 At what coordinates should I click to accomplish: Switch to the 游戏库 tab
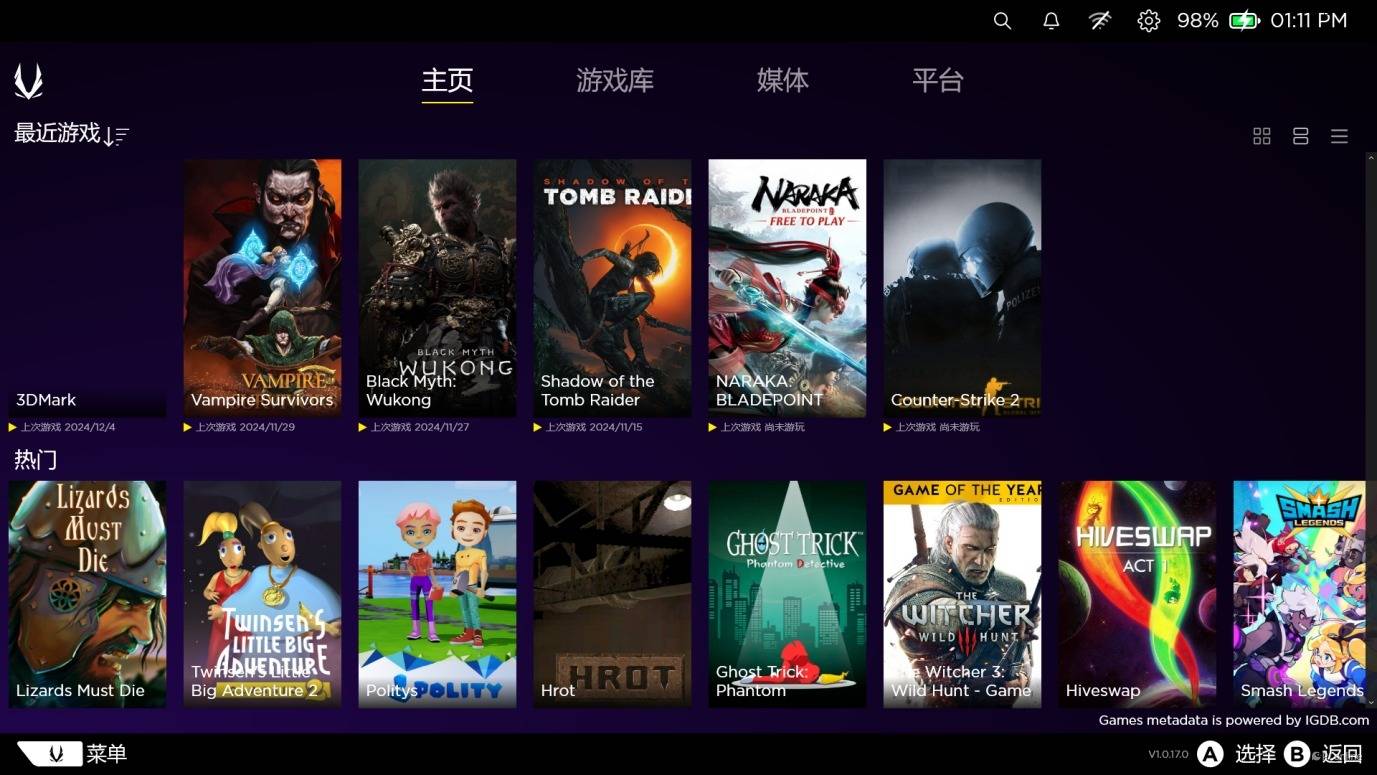pyautogui.click(x=615, y=80)
